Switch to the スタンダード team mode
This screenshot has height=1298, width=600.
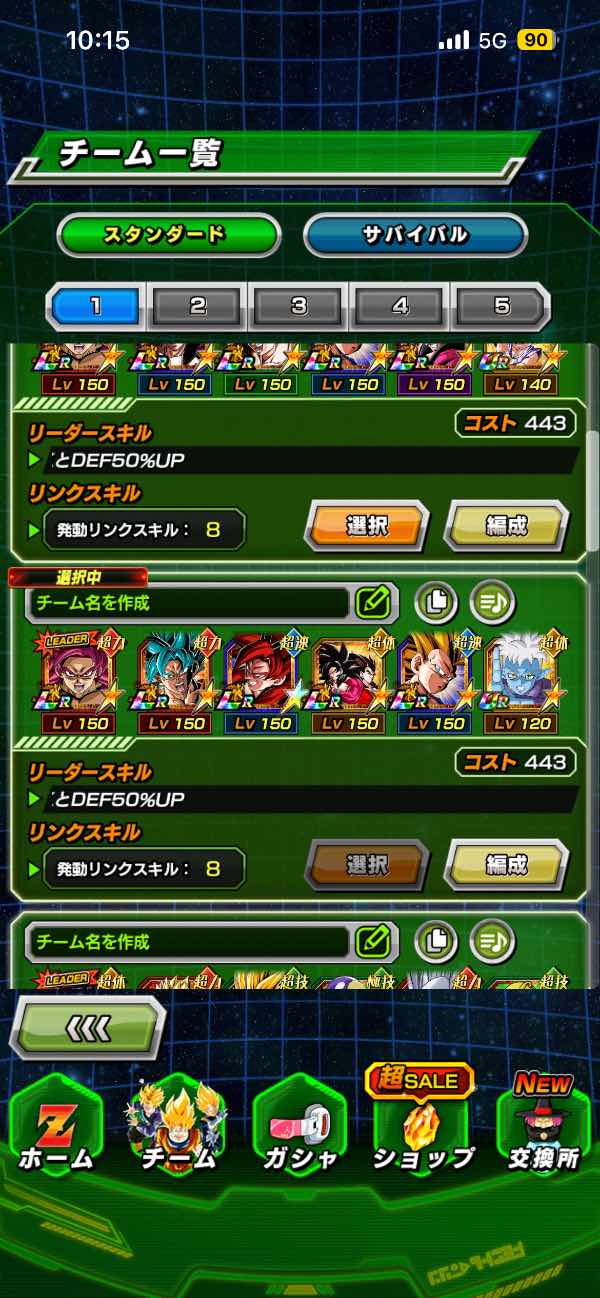pos(164,236)
